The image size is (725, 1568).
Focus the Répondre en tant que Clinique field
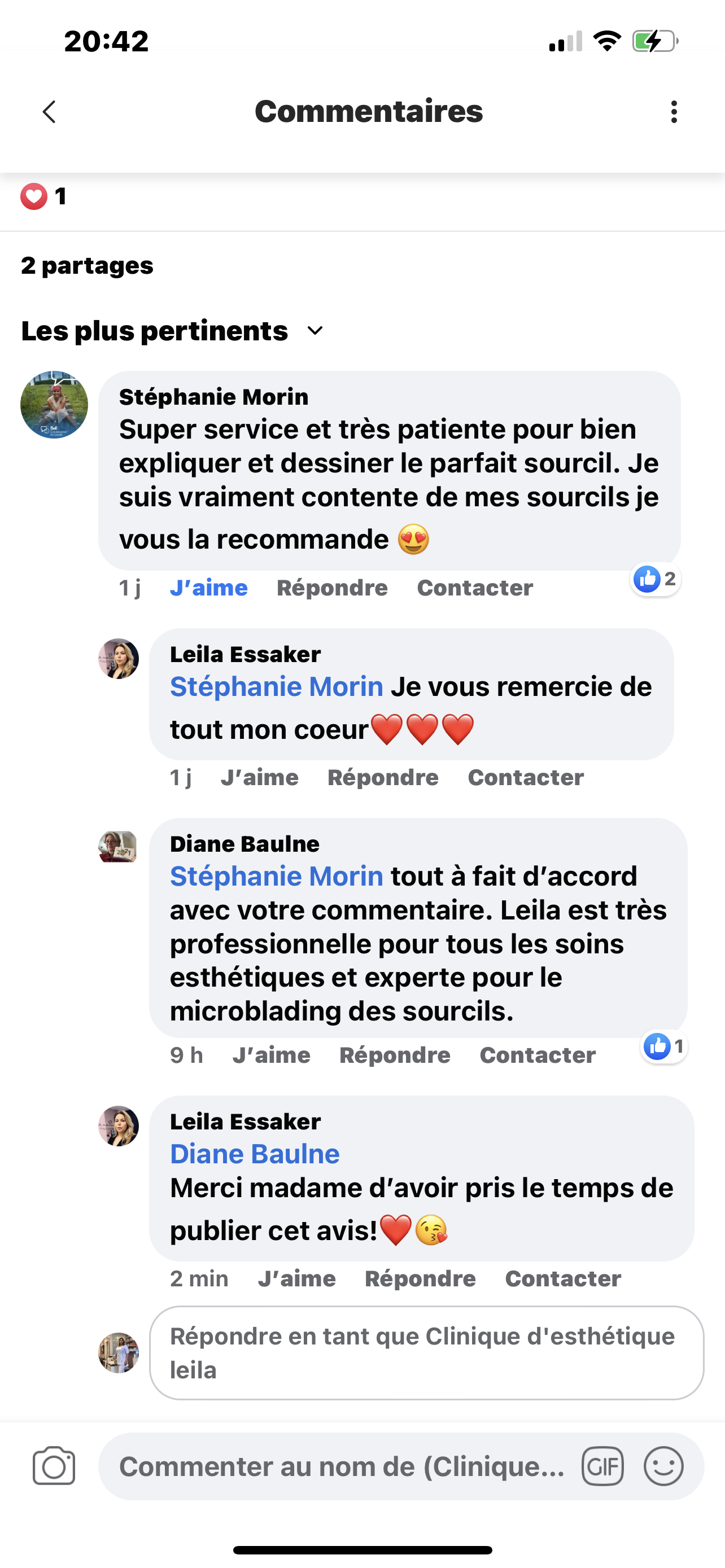(x=426, y=1353)
